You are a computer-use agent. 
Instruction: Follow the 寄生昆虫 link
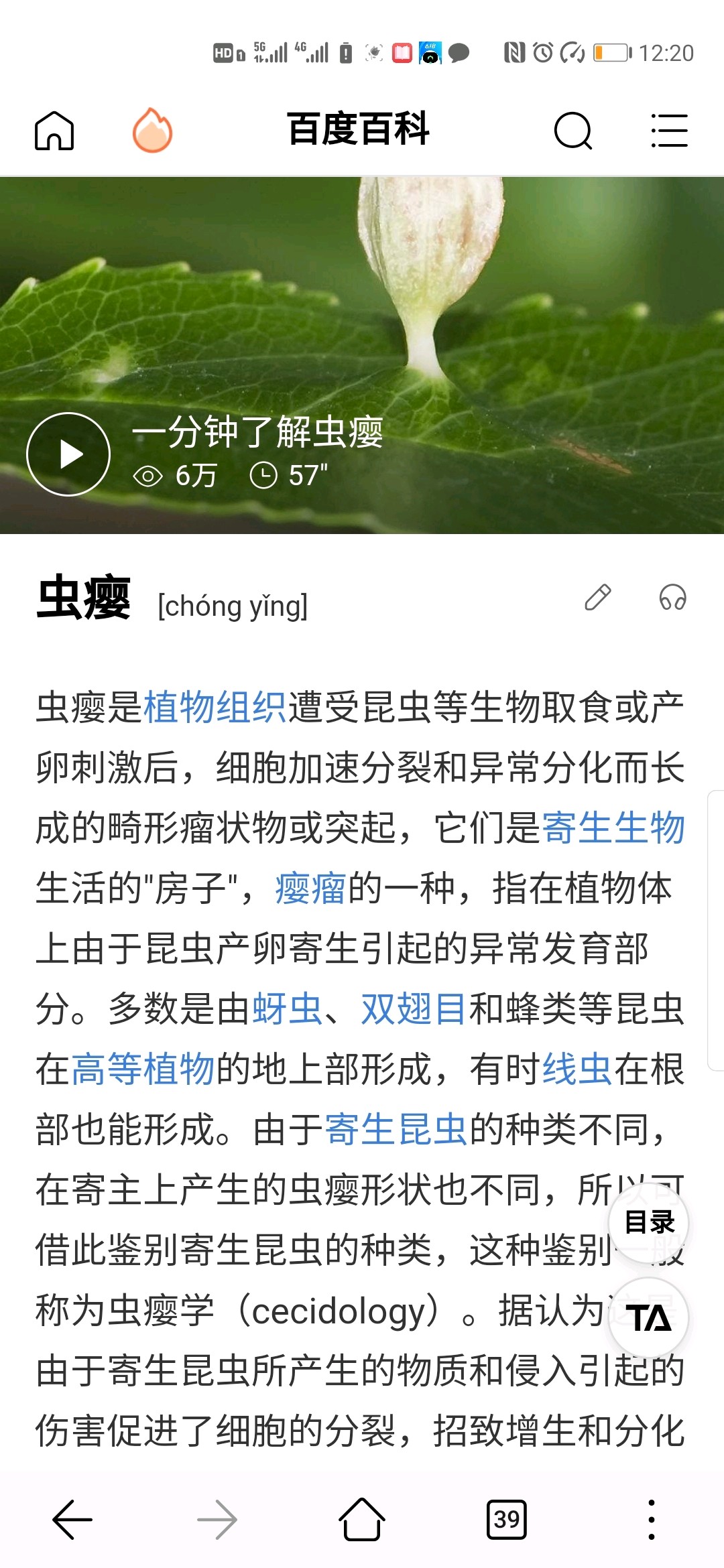[x=396, y=1130]
